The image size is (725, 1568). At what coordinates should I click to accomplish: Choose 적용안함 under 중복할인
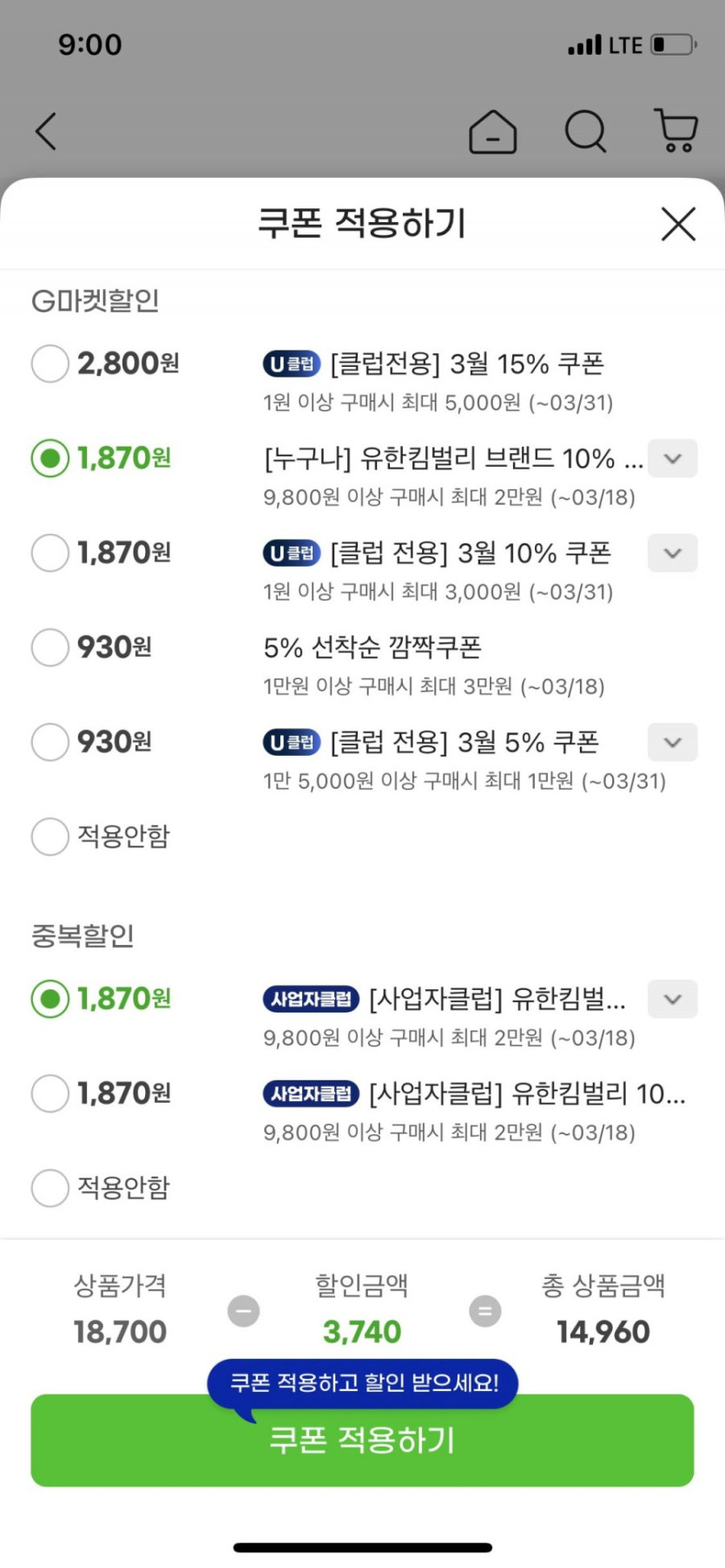[x=50, y=1188]
